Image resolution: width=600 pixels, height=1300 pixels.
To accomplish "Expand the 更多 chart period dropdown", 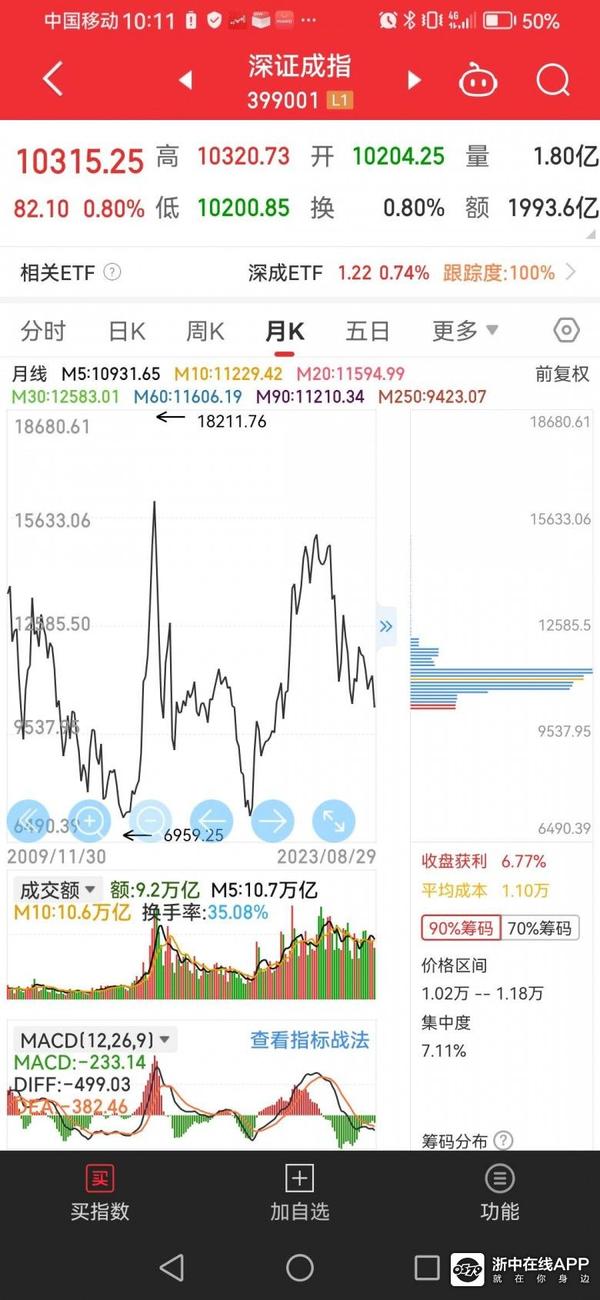I will pyautogui.click(x=465, y=331).
